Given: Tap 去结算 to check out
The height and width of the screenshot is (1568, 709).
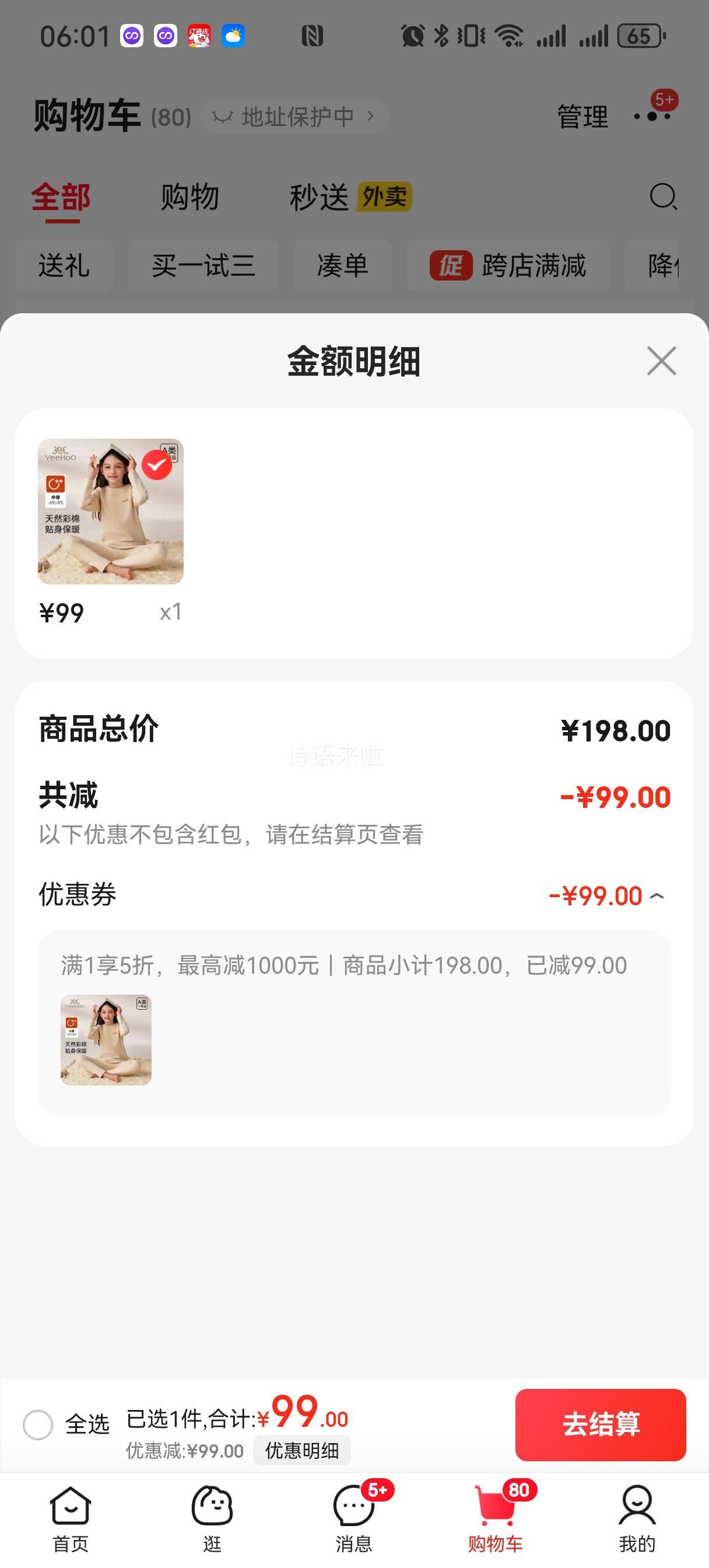Looking at the screenshot, I should point(600,1424).
